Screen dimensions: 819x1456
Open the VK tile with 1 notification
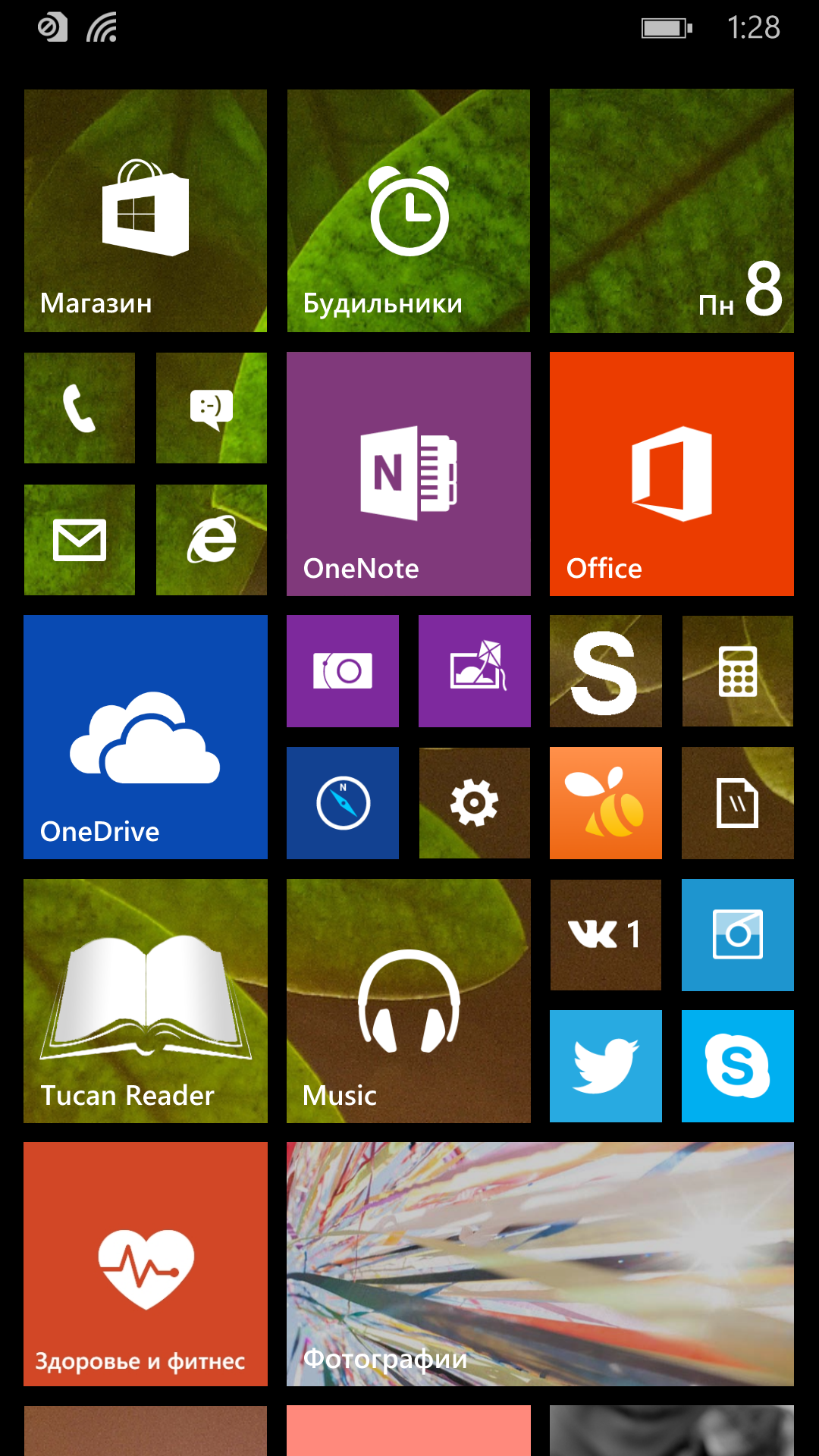(606, 935)
